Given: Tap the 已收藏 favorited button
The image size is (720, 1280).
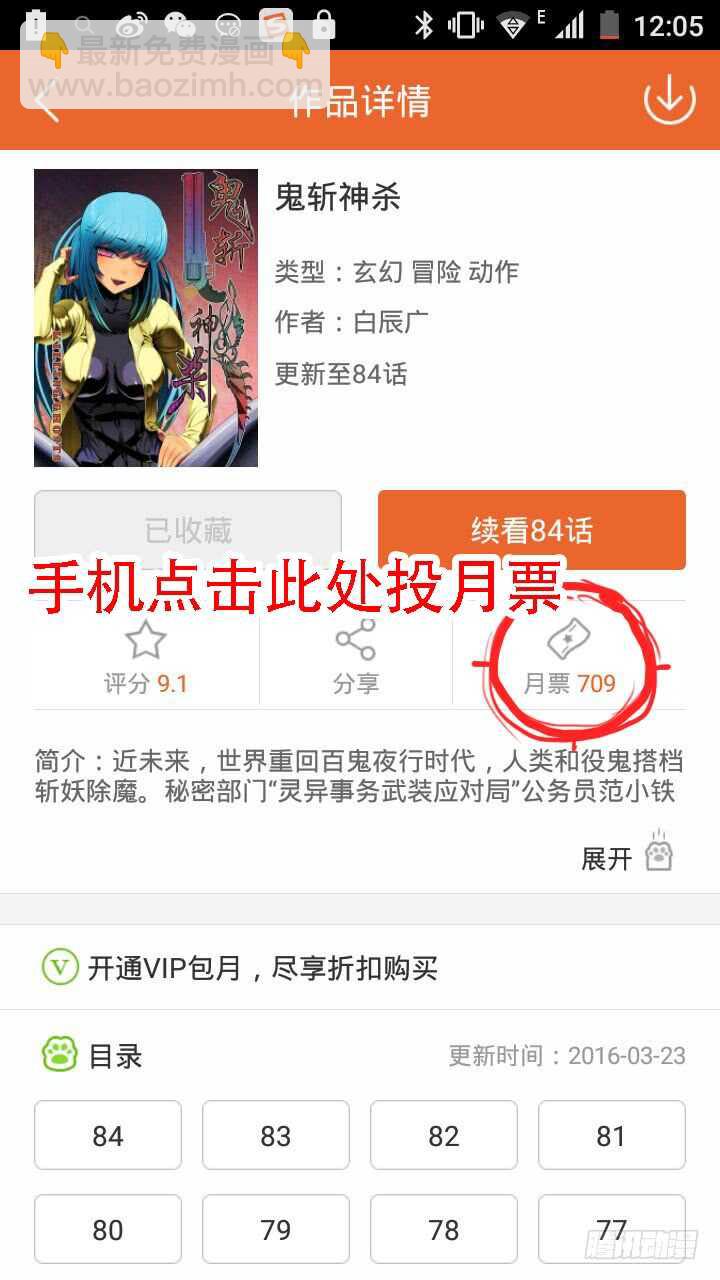Looking at the screenshot, I should (x=188, y=530).
